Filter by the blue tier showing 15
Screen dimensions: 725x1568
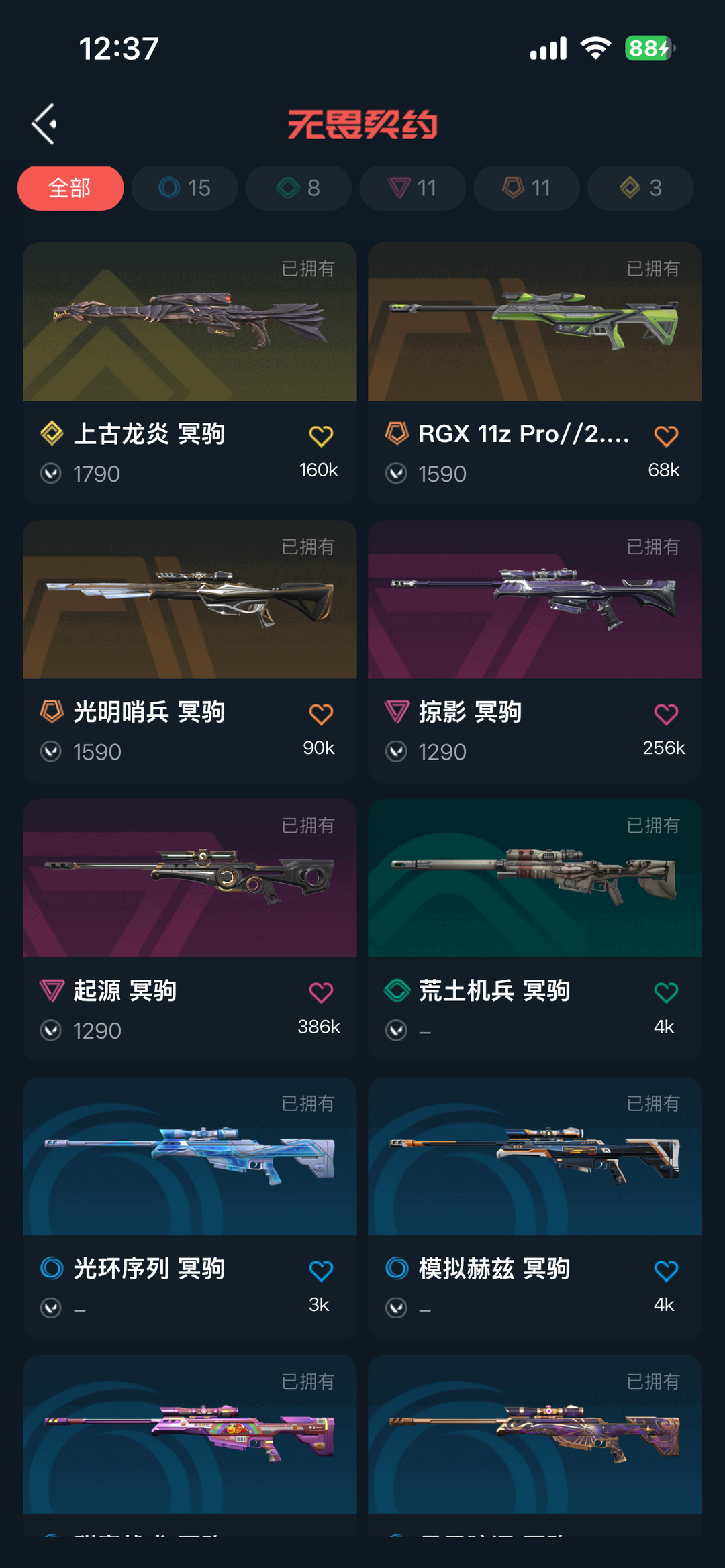click(x=185, y=188)
